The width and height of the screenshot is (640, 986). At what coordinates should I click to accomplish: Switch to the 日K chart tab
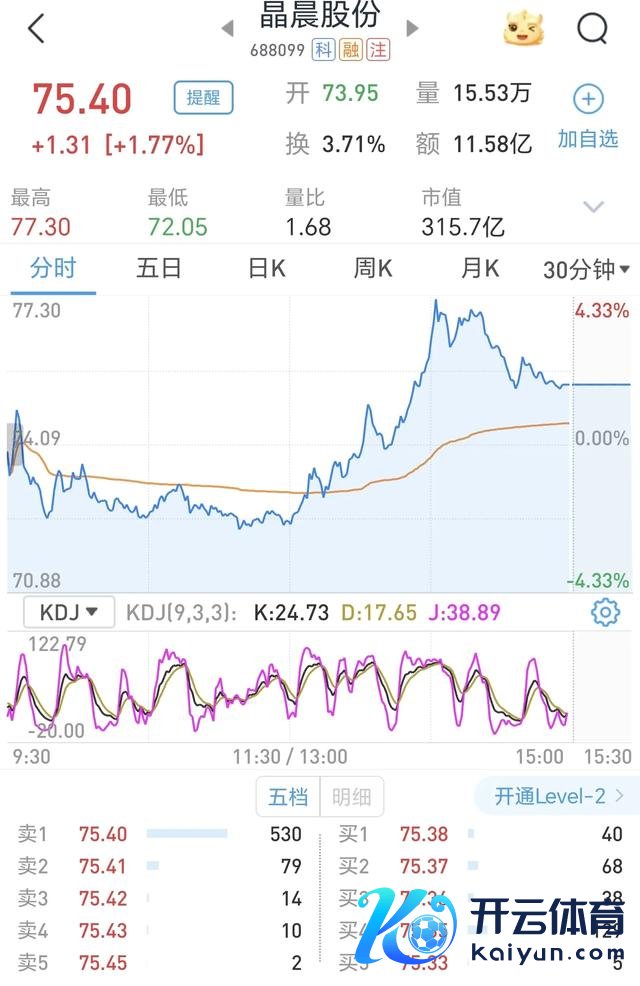coord(267,268)
